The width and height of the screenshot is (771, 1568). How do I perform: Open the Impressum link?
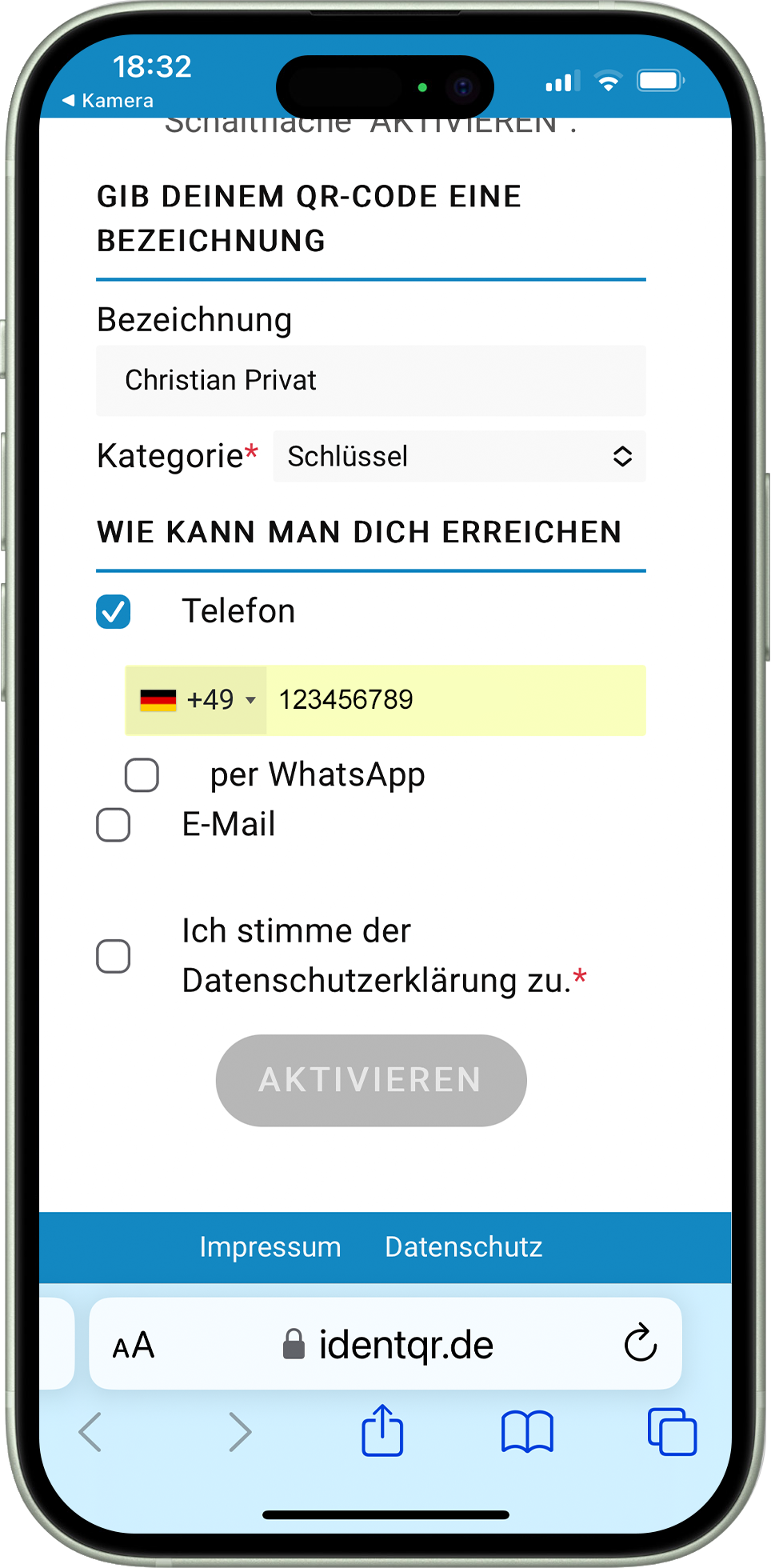pos(270,1247)
